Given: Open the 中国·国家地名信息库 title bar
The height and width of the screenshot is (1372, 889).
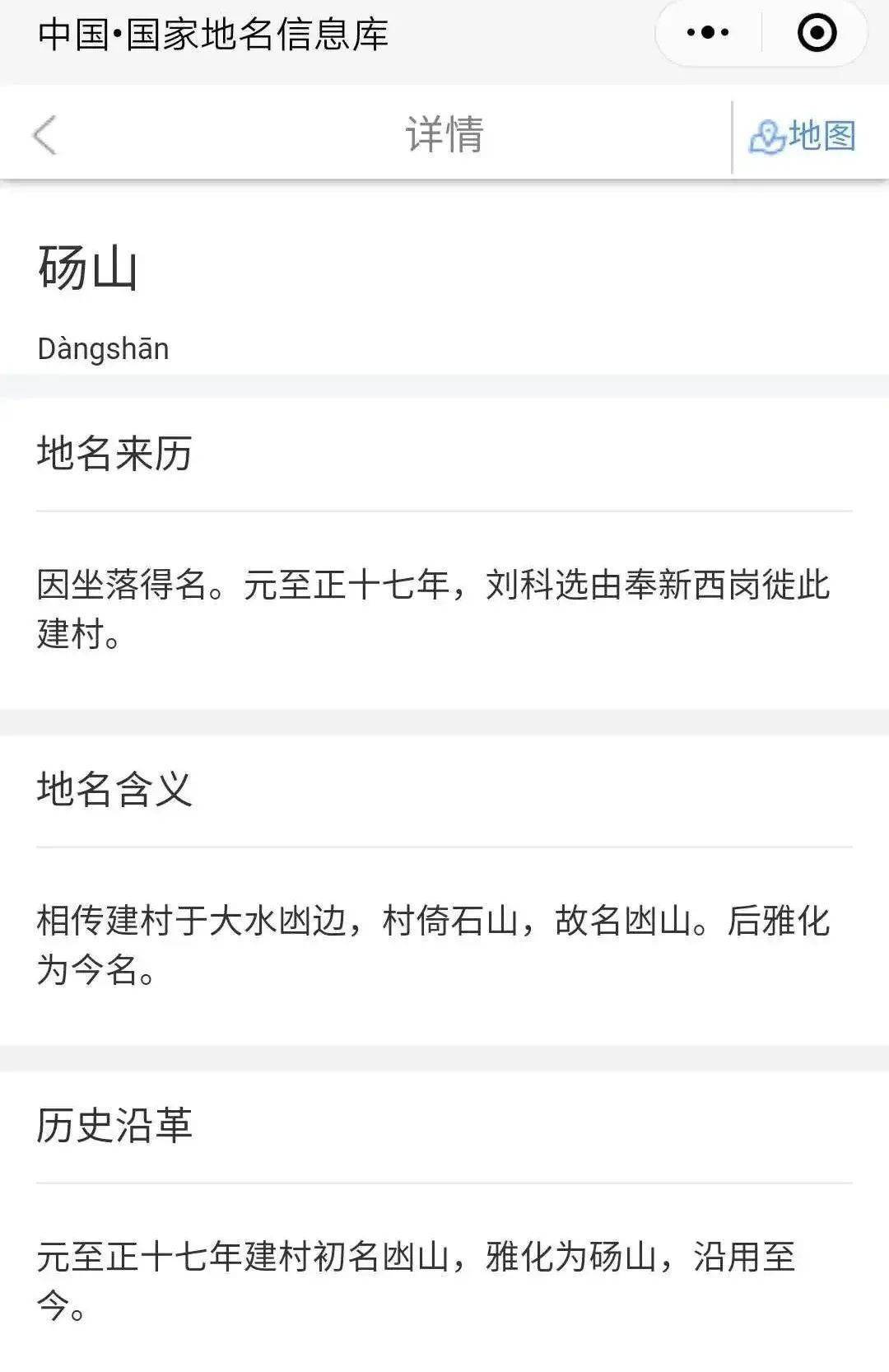Looking at the screenshot, I should pos(216,33).
